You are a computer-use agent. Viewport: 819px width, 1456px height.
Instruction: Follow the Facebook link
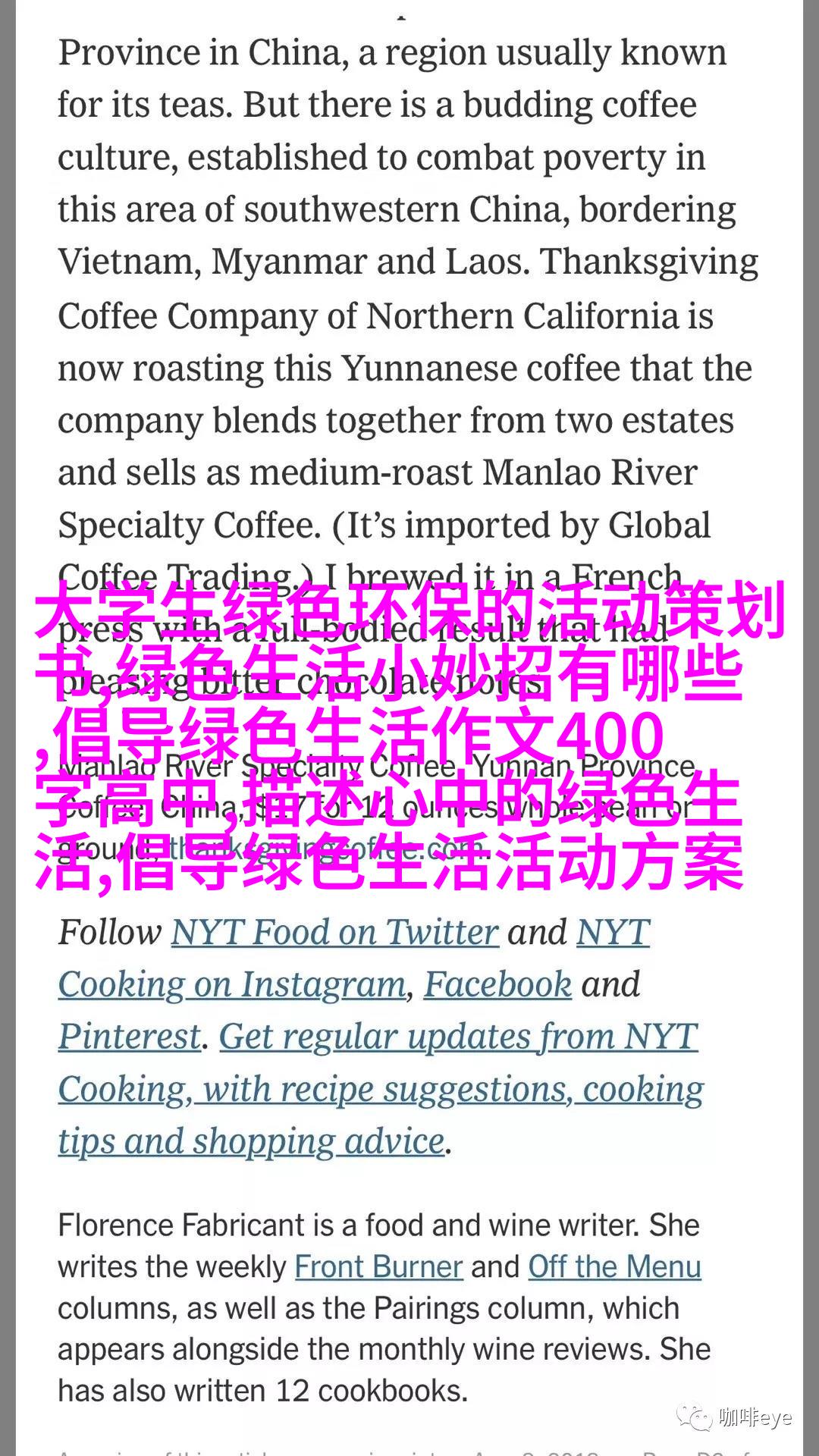tap(497, 984)
